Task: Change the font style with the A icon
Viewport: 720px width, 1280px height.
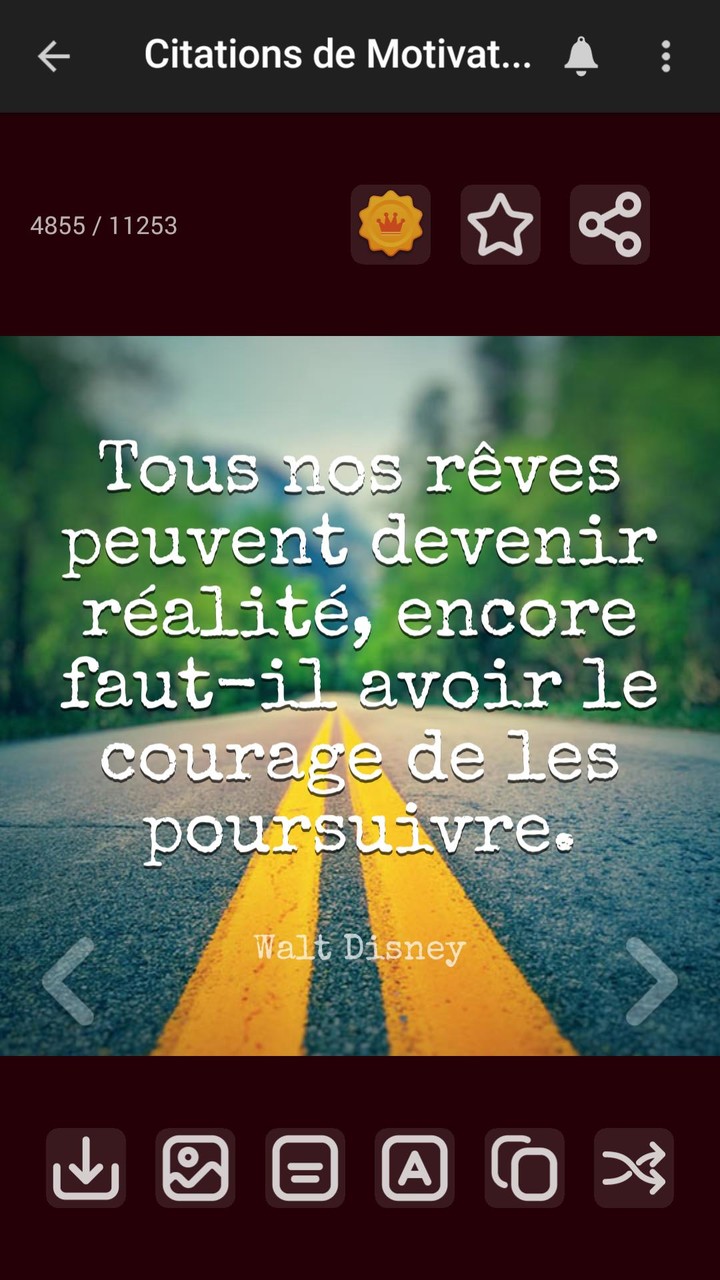Action: pyautogui.click(x=415, y=1168)
